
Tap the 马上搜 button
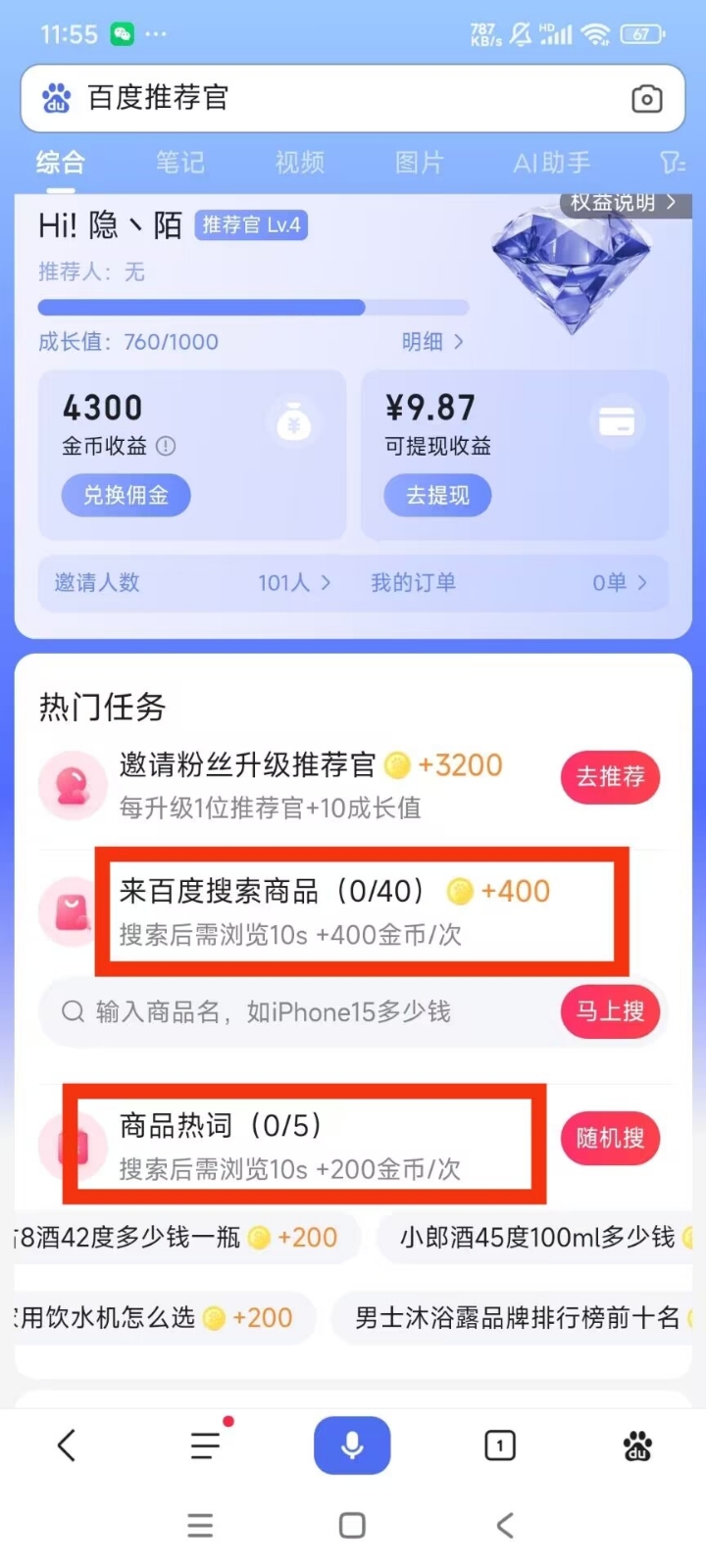pyautogui.click(x=610, y=1011)
